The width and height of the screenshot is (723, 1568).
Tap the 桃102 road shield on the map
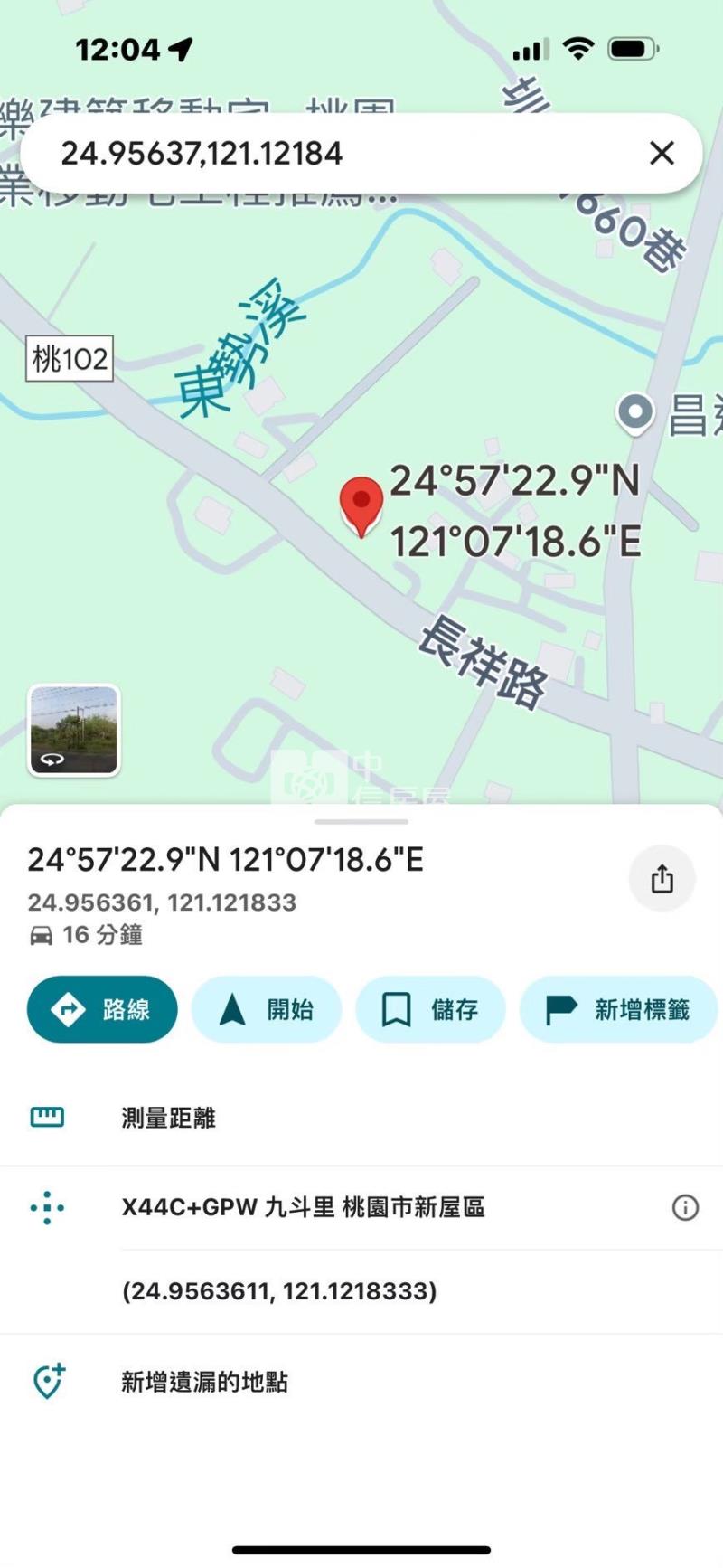[70, 358]
